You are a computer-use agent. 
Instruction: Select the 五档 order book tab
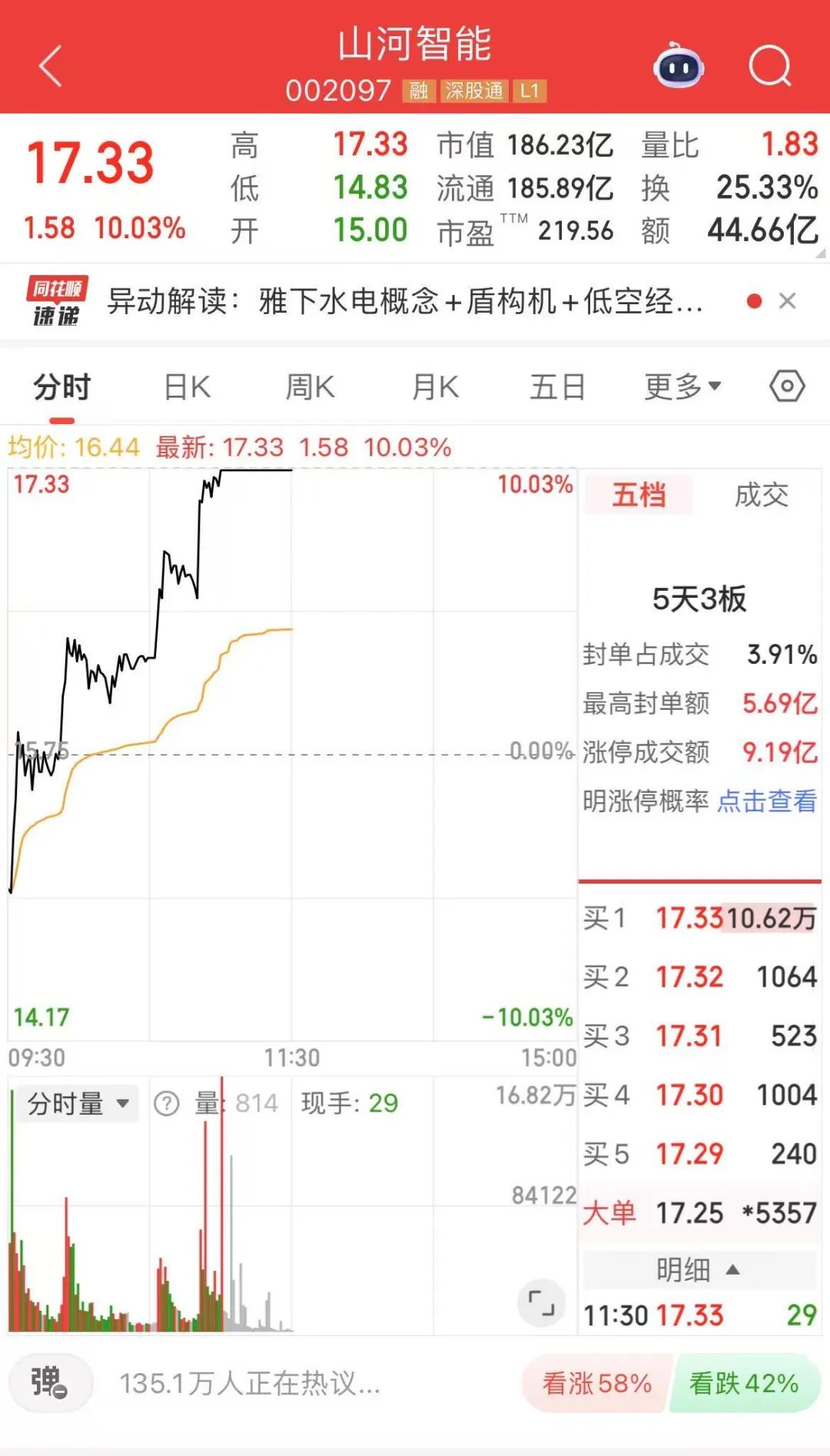pyautogui.click(x=639, y=496)
